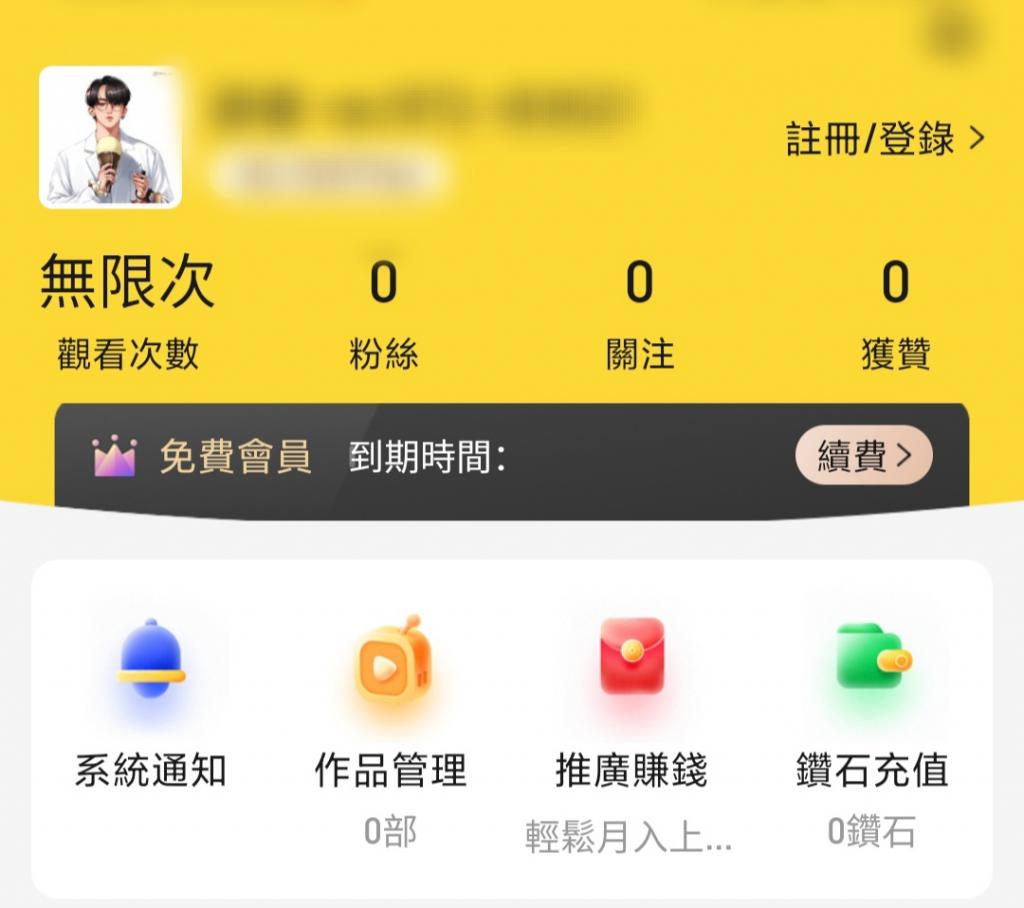View the 關注 following list
Image resolution: width=1024 pixels, height=908 pixels.
click(640, 313)
